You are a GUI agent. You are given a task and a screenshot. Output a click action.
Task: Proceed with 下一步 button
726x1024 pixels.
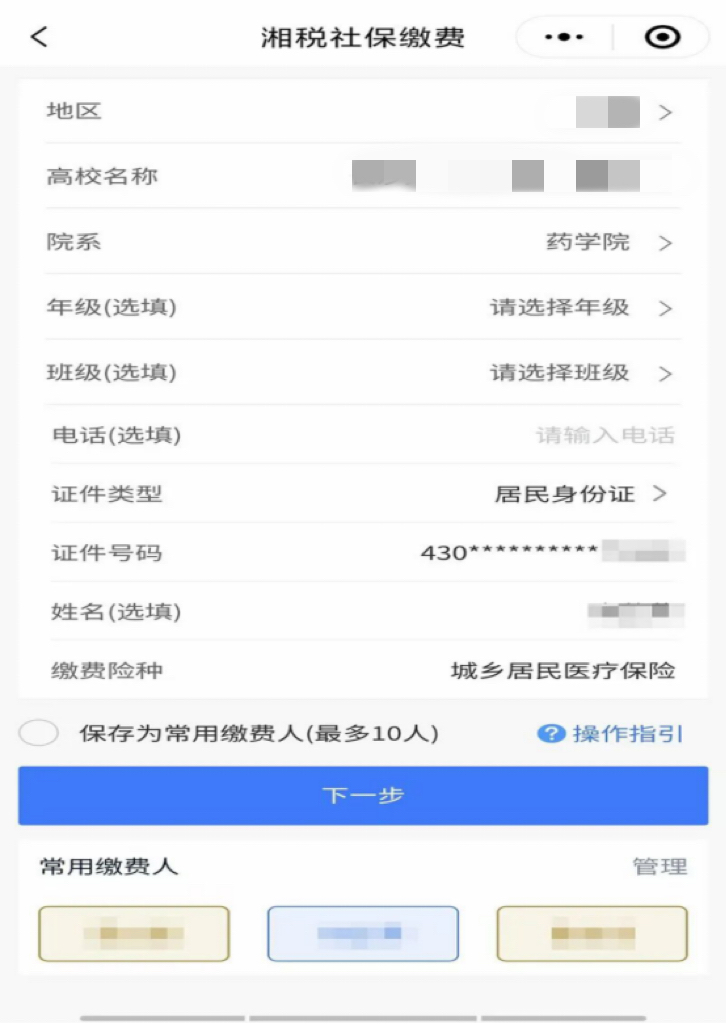pyautogui.click(x=363, y=796)
